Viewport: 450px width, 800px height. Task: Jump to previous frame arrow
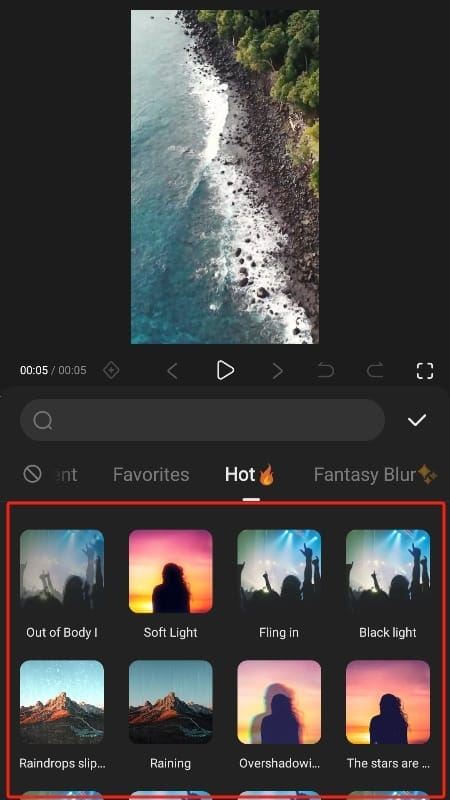172,371
